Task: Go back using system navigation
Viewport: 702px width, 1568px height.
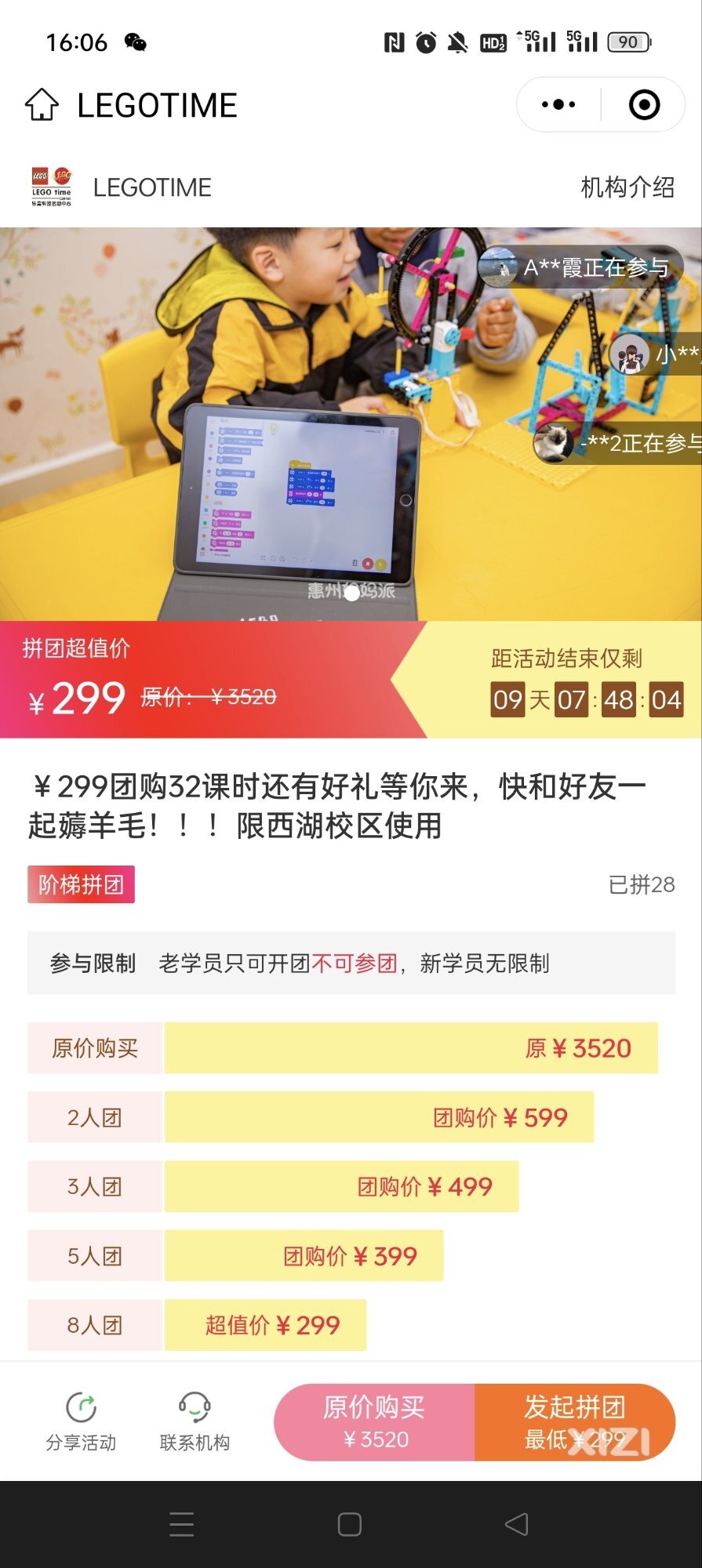Action: pyautogui.click(x=516, y=1524)
